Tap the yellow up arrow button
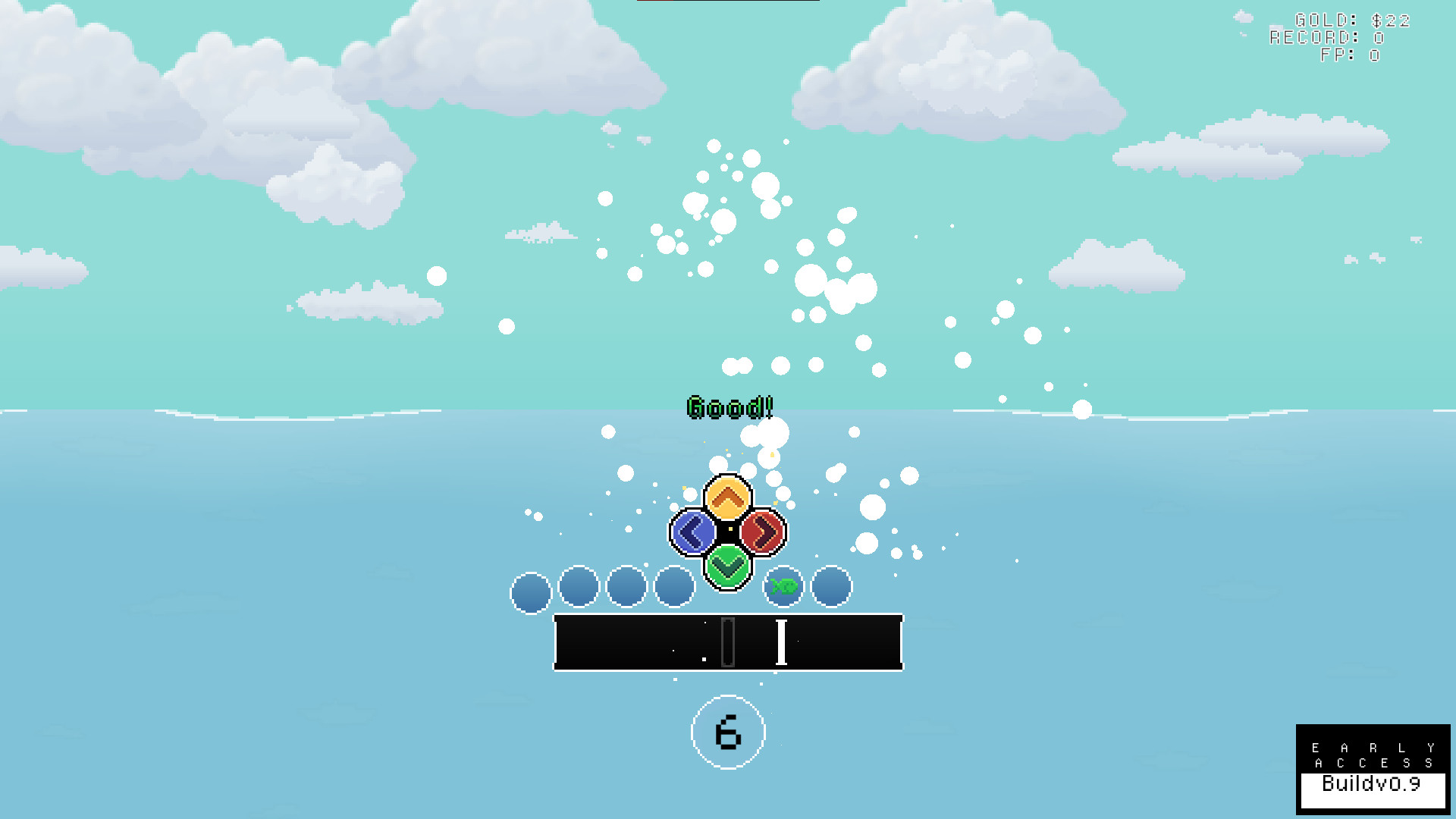The width and height of the screenshot is (1456, 819). (x=728, y=497)
